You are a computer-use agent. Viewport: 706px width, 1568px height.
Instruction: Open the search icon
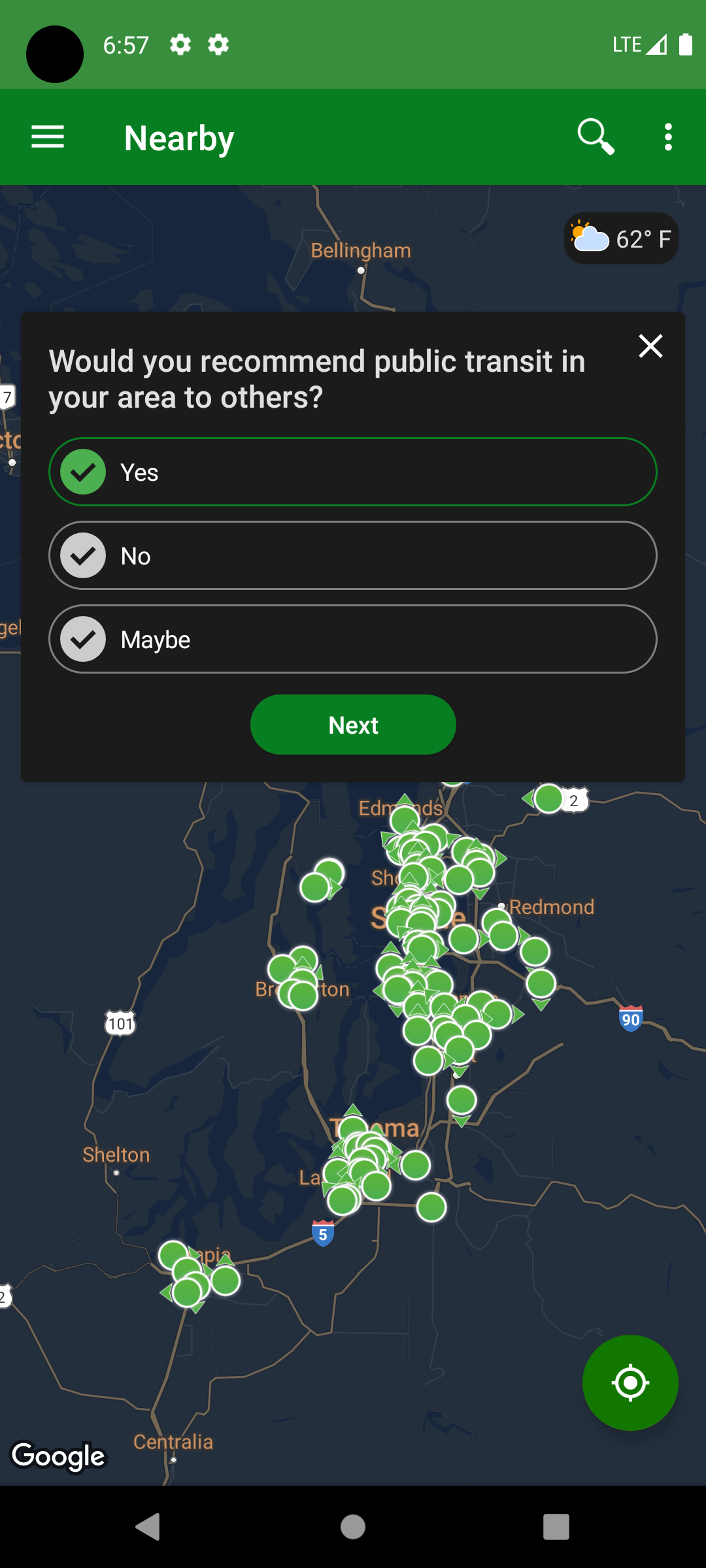coord(596,137)
